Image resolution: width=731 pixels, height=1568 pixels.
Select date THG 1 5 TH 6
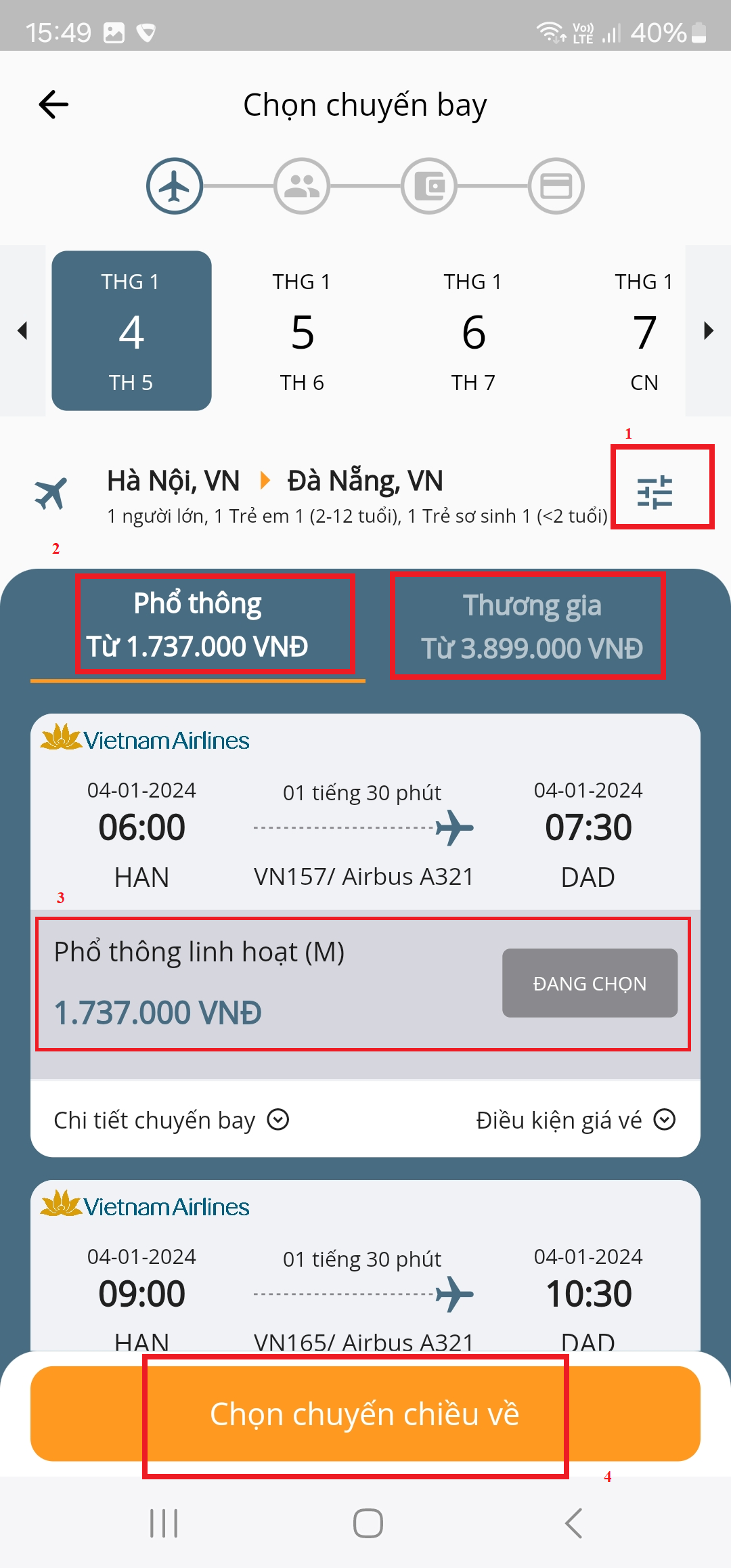click(x=302, y=331)
